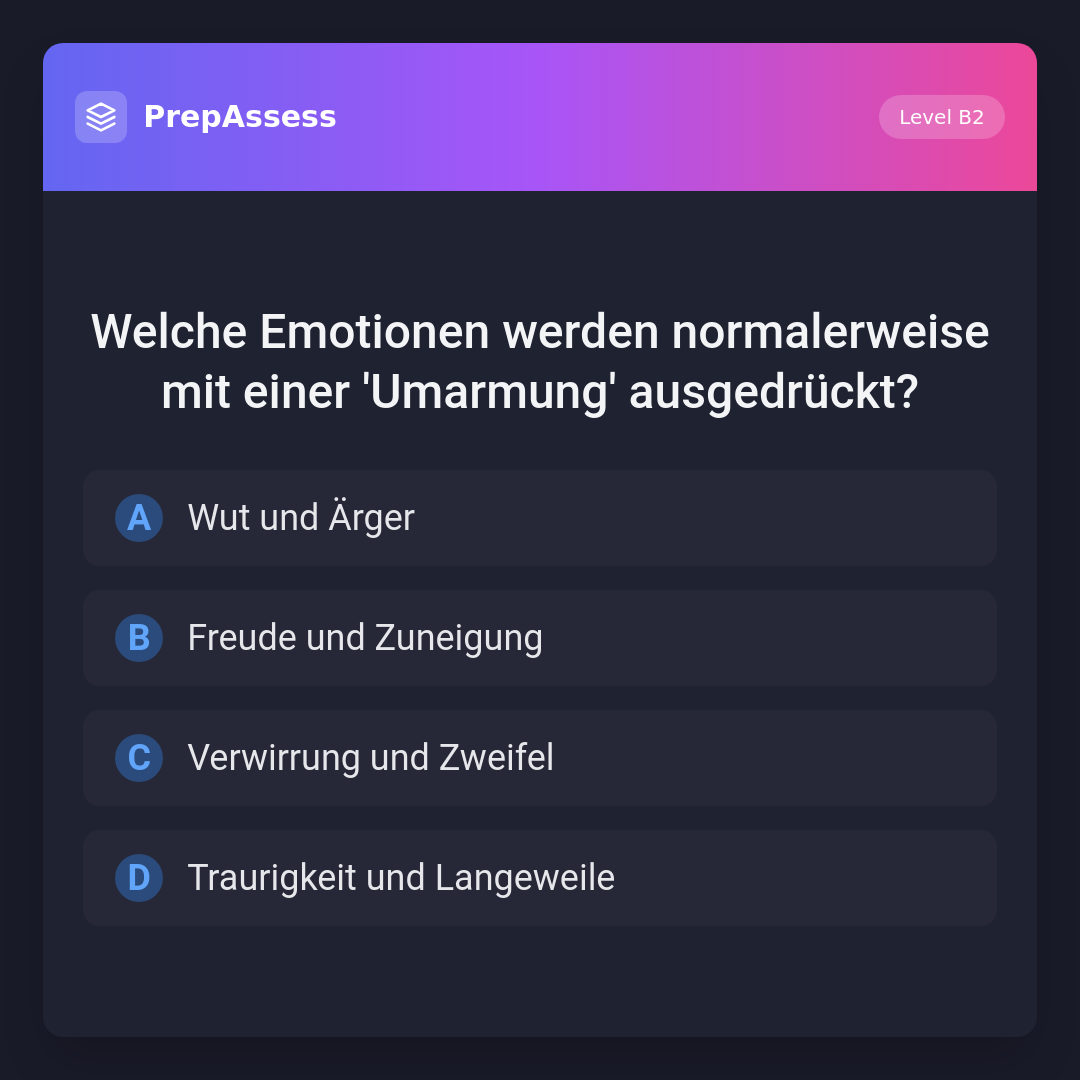Pick answer C Verwirrung und Zweifel
This screenshot has height=1080, width=1080.
[x=540, y=758]
